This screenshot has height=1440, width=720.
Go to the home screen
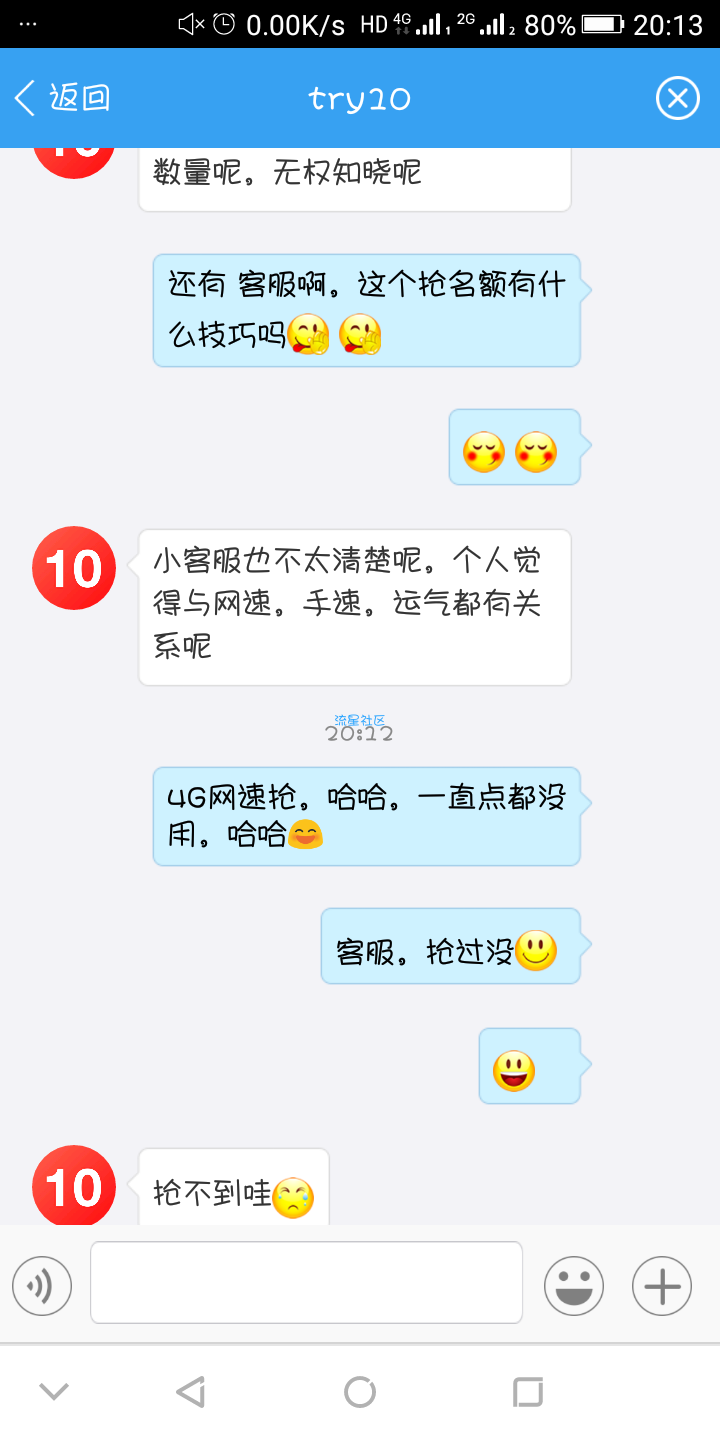click(x=359, y=1391)
